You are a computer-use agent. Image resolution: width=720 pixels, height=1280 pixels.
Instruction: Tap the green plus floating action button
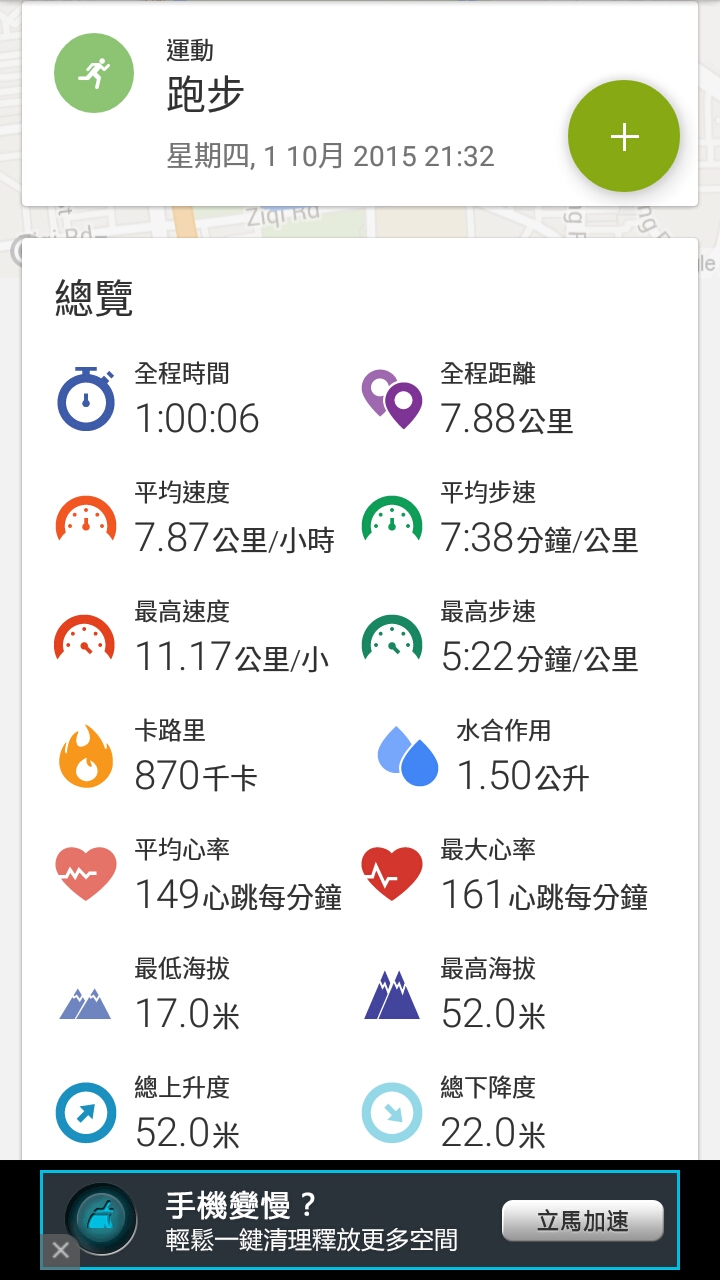[x=624, y=136]
